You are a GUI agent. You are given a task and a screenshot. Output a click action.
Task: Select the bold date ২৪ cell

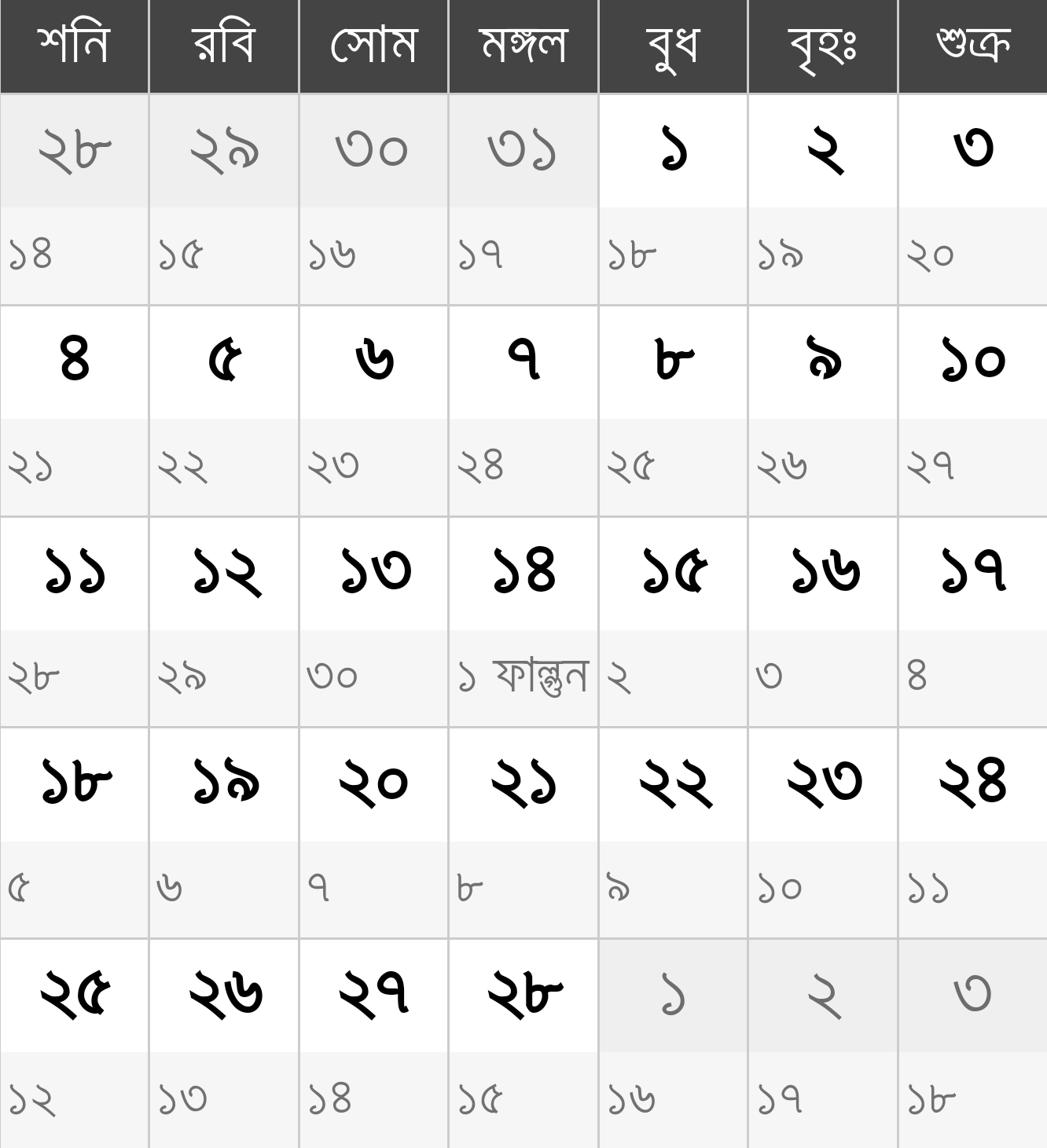click(973, 783)
